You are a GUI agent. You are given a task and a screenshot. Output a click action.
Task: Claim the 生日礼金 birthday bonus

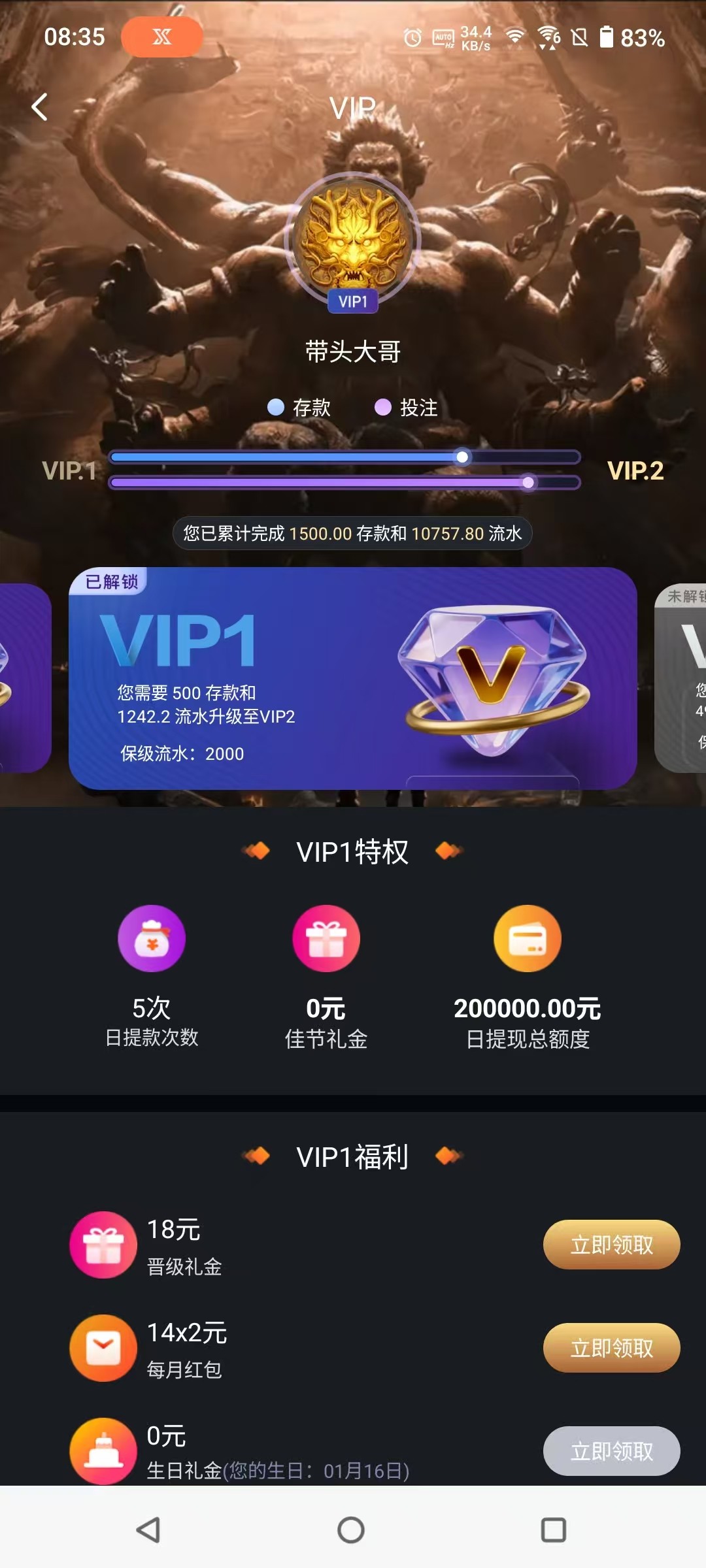pyautogui.click(x=611, y=1451)
